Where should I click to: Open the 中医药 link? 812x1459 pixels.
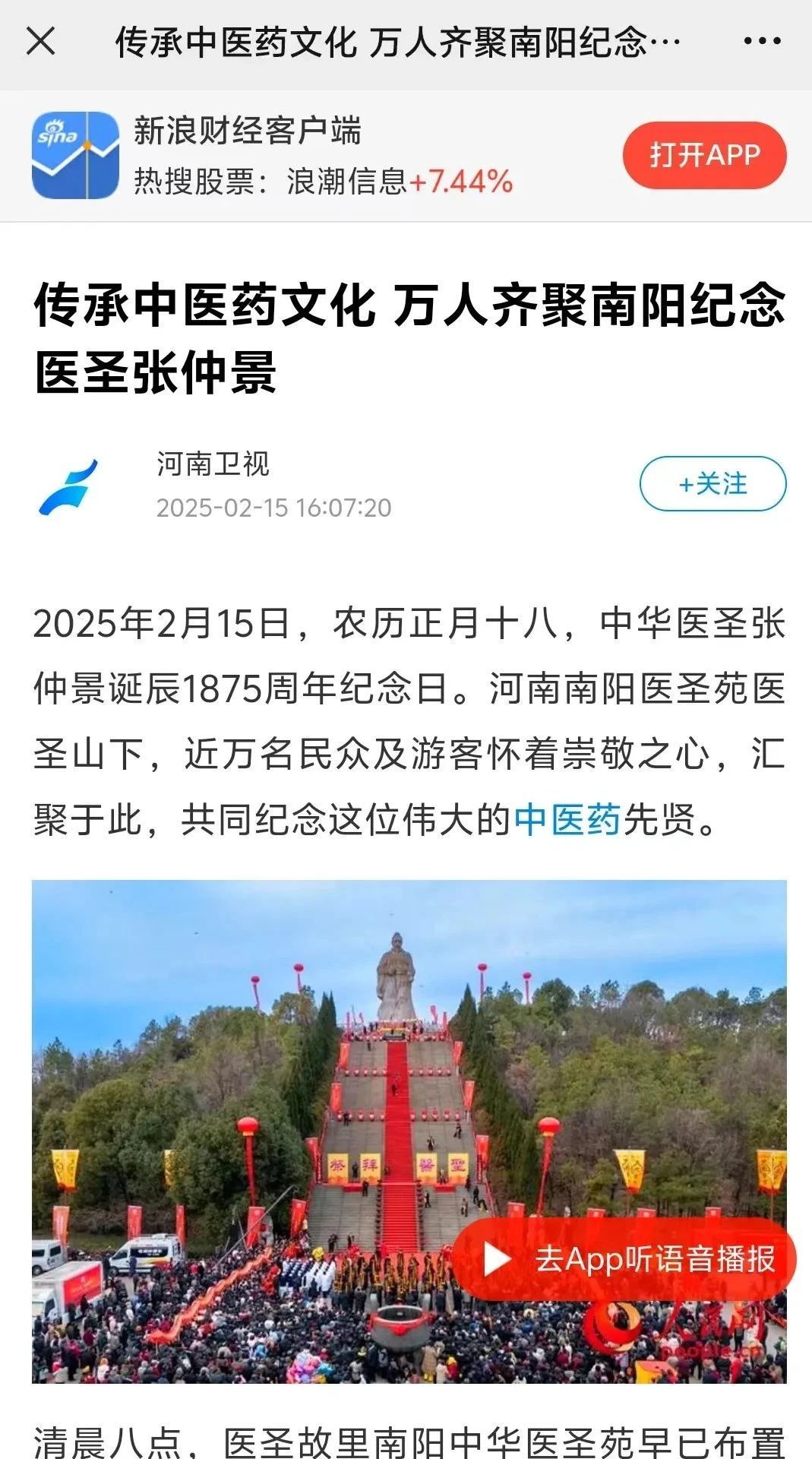point(567,820)
